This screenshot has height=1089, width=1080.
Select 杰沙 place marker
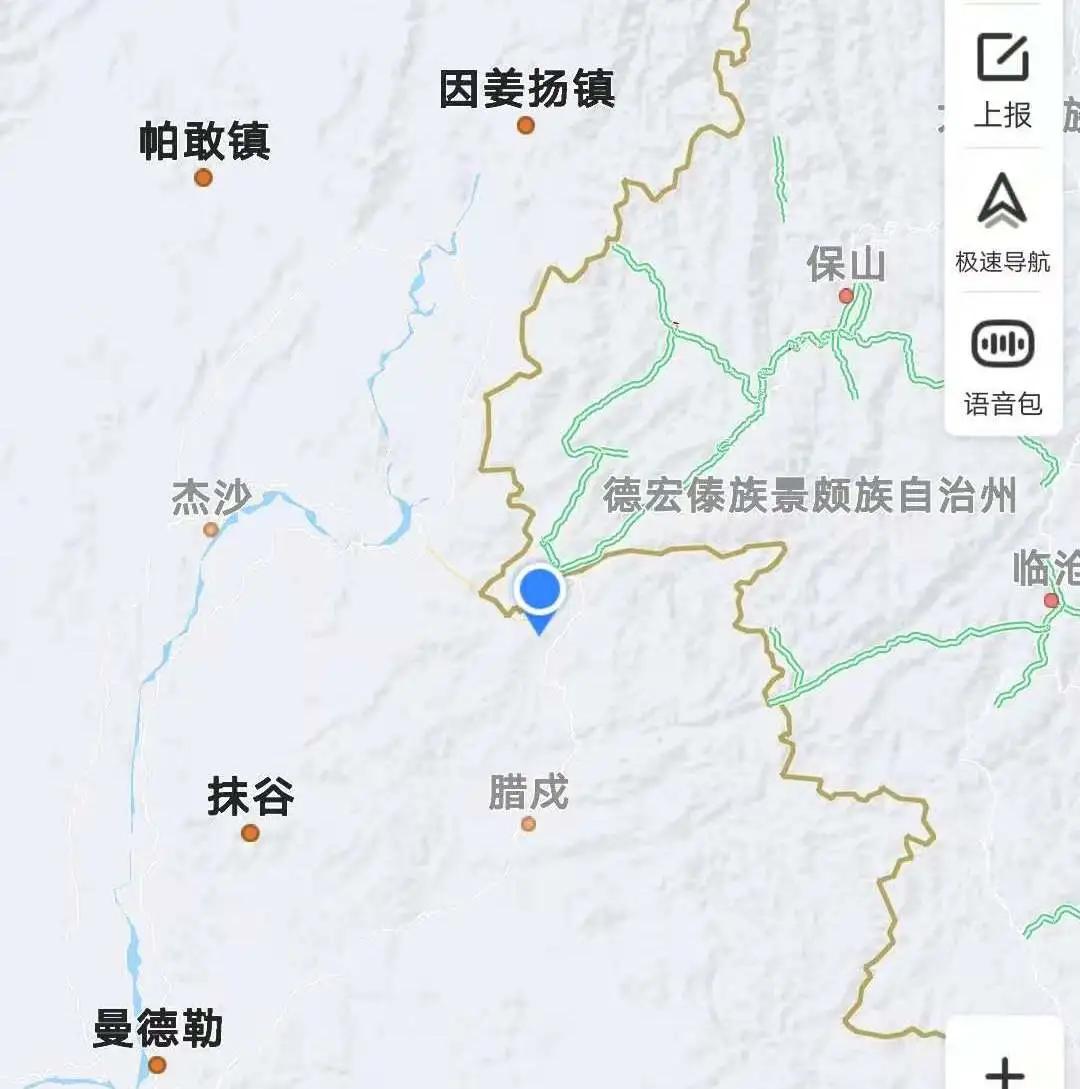point(211,529)
